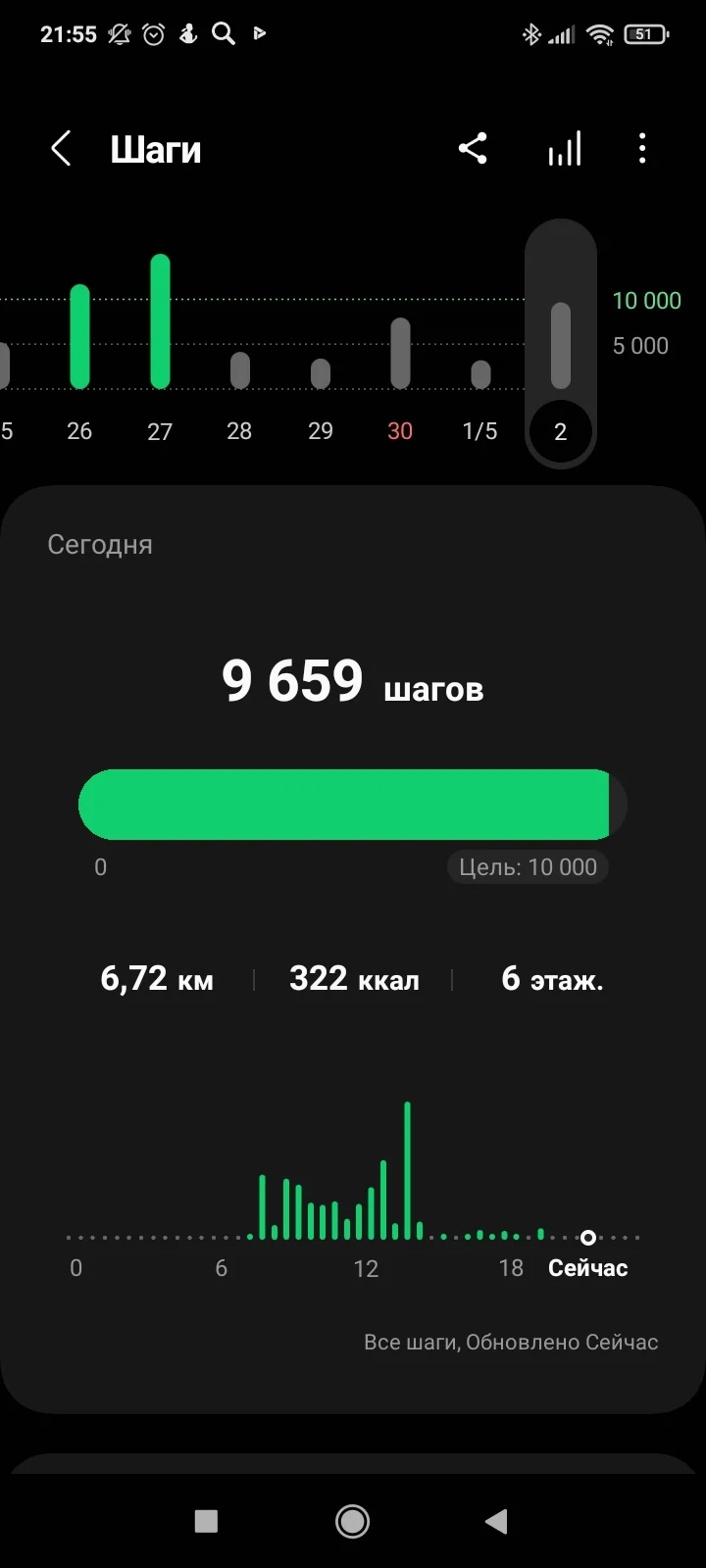Go back from the Шаги screen
Viewport: 706px width, 1568px height.
[x=61, y=150]
